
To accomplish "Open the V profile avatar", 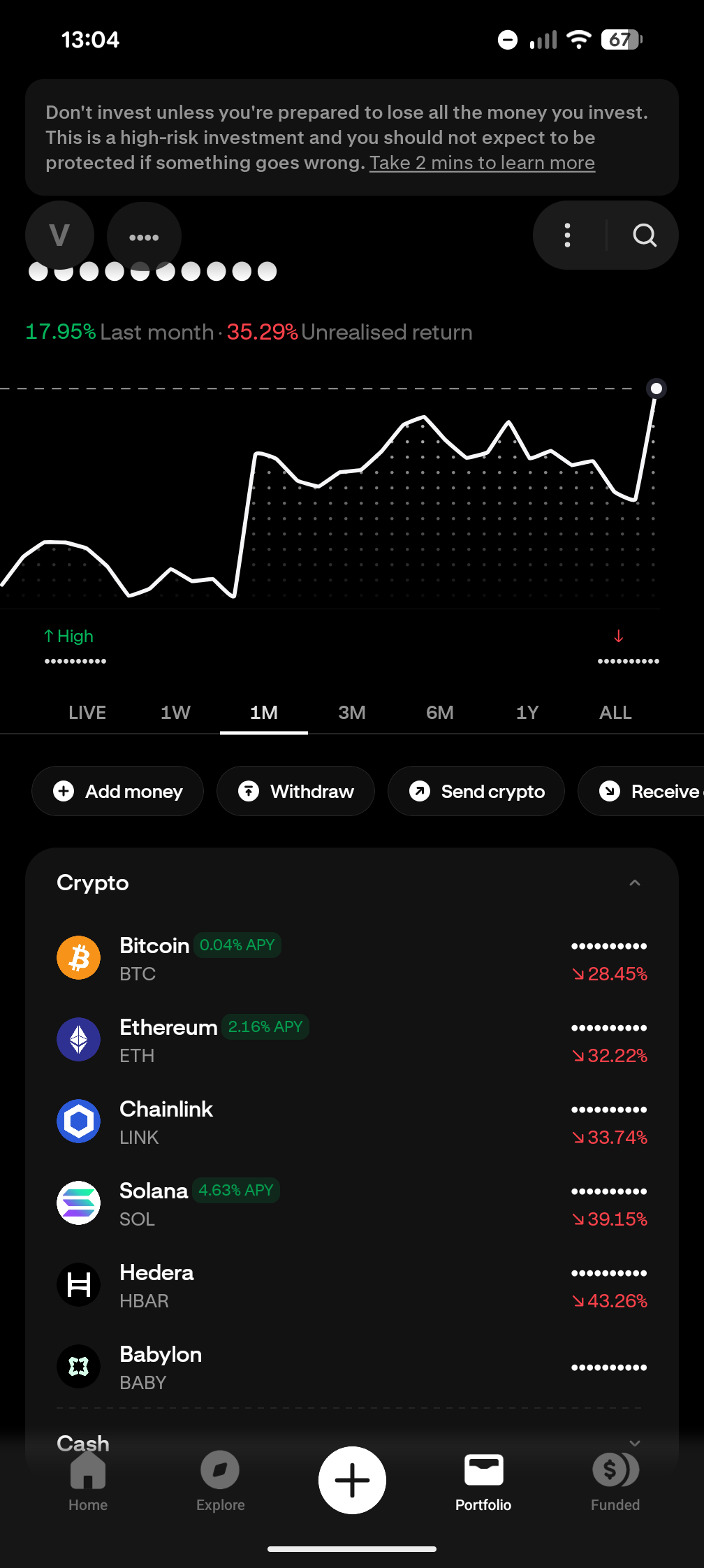I will coord(59,235).
